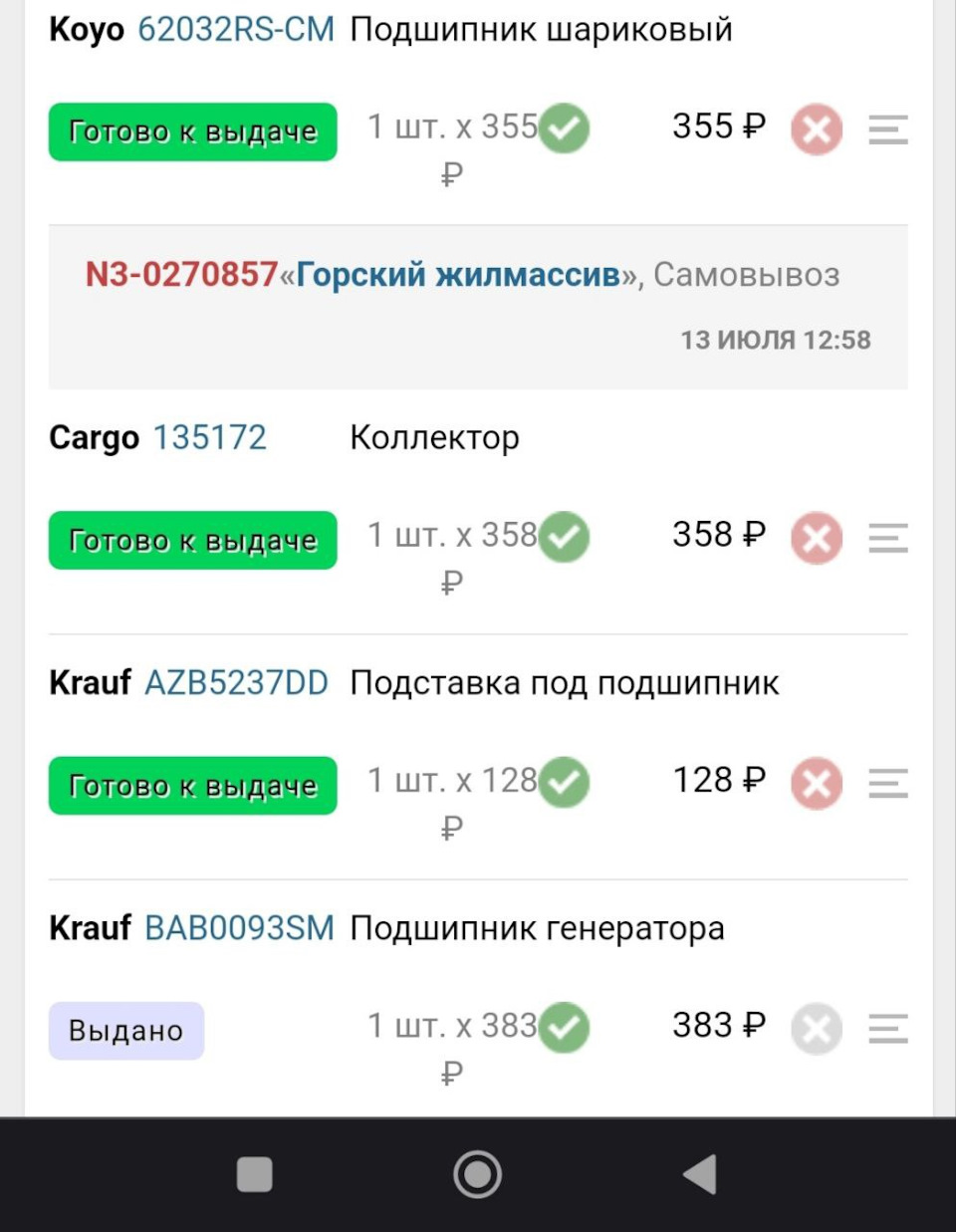Open menu for Cargo Коллектор item
The width and height of the screenshot is (956, 1232).
point(887,538)
